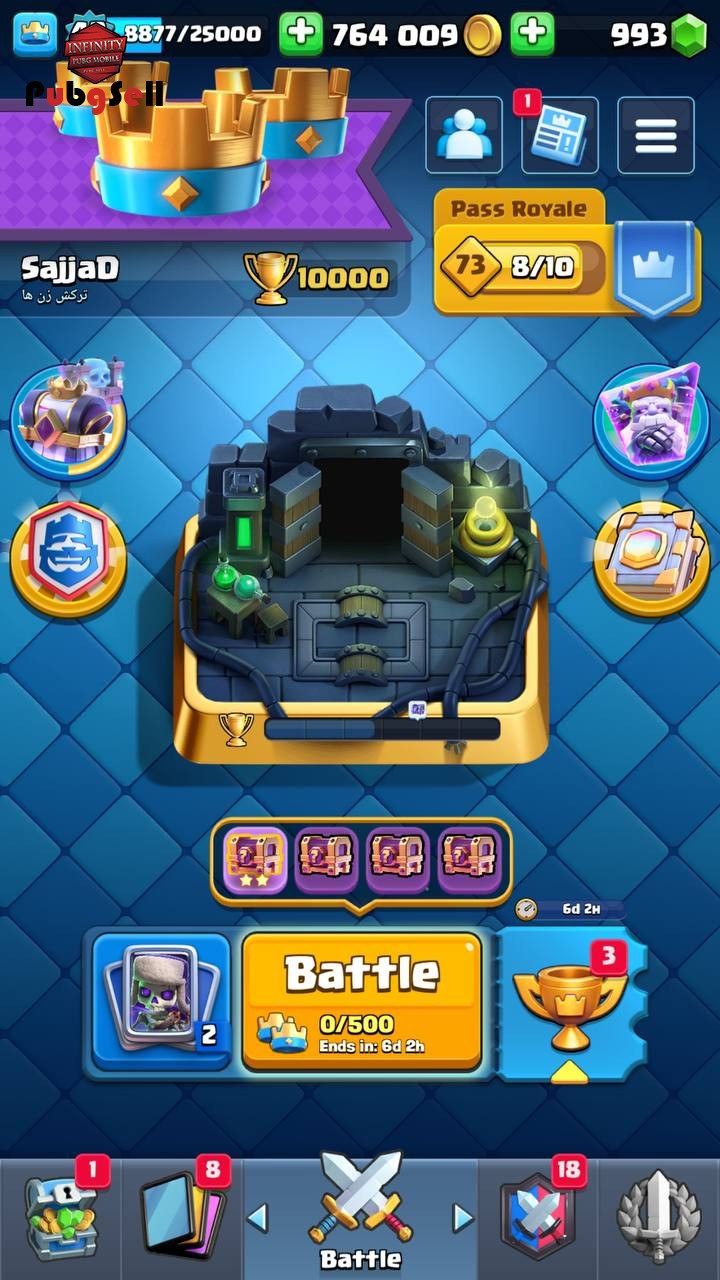Open the hamburger menu
The image size is (720, 1280).
(x=655, y=135)
